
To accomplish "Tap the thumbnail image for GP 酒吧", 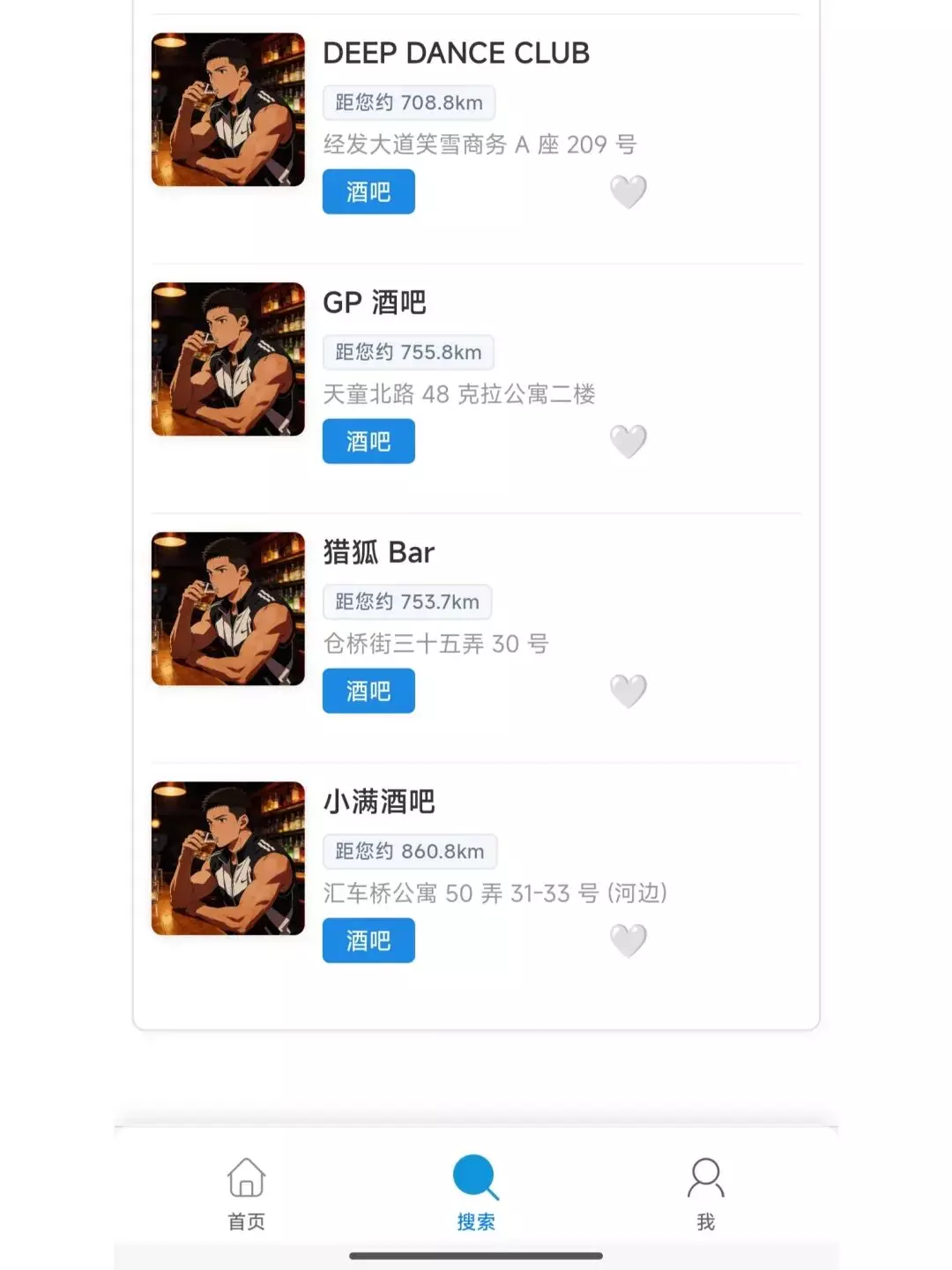I will pos(227,358).
